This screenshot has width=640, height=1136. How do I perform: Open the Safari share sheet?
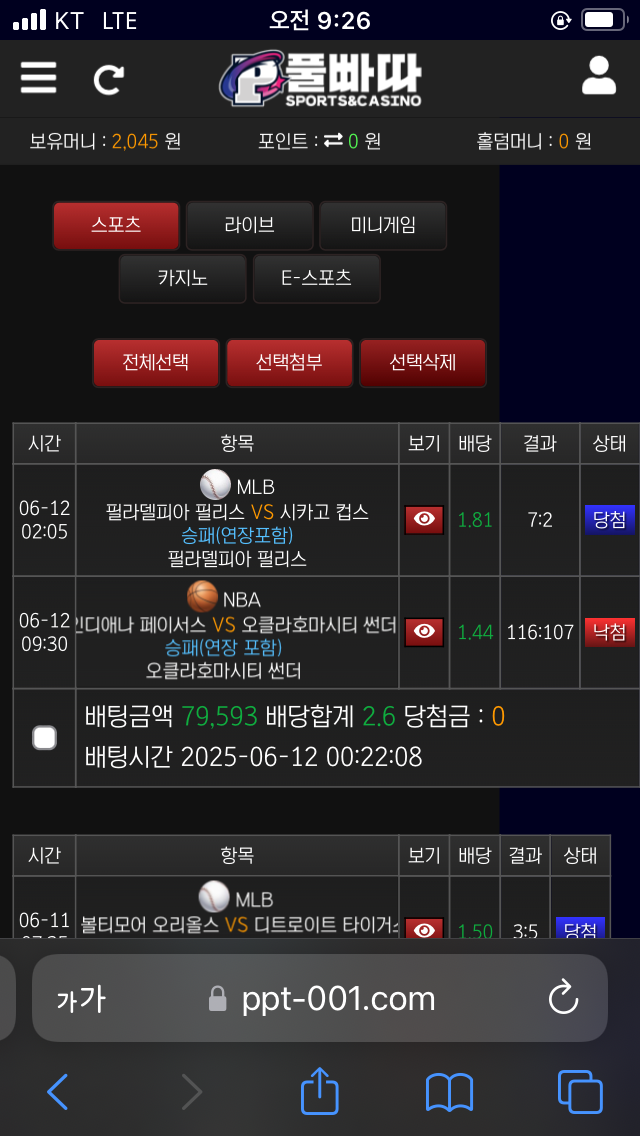[x=320, y=1091]
